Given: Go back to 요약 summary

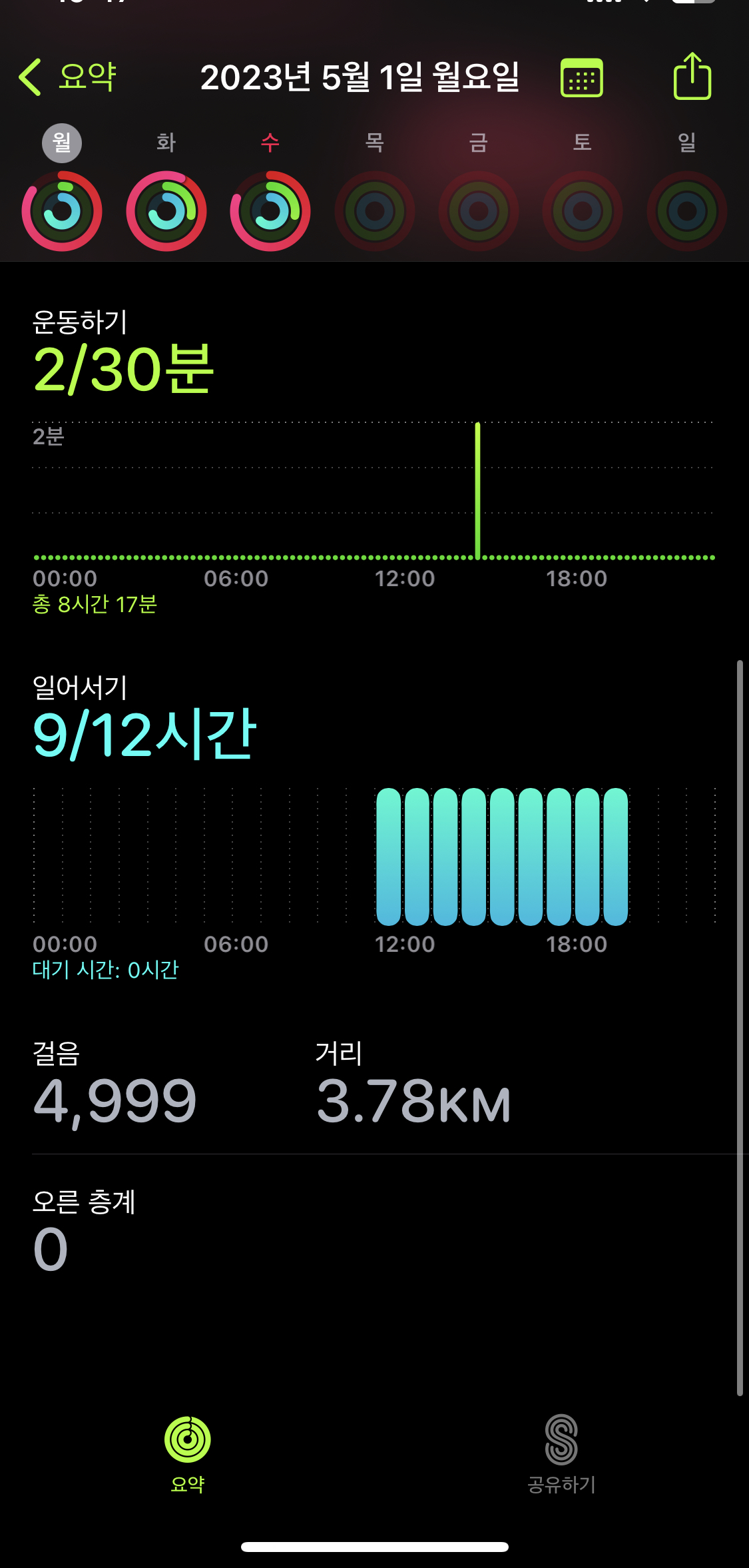Looking at the screenshot, I should 68,77.
